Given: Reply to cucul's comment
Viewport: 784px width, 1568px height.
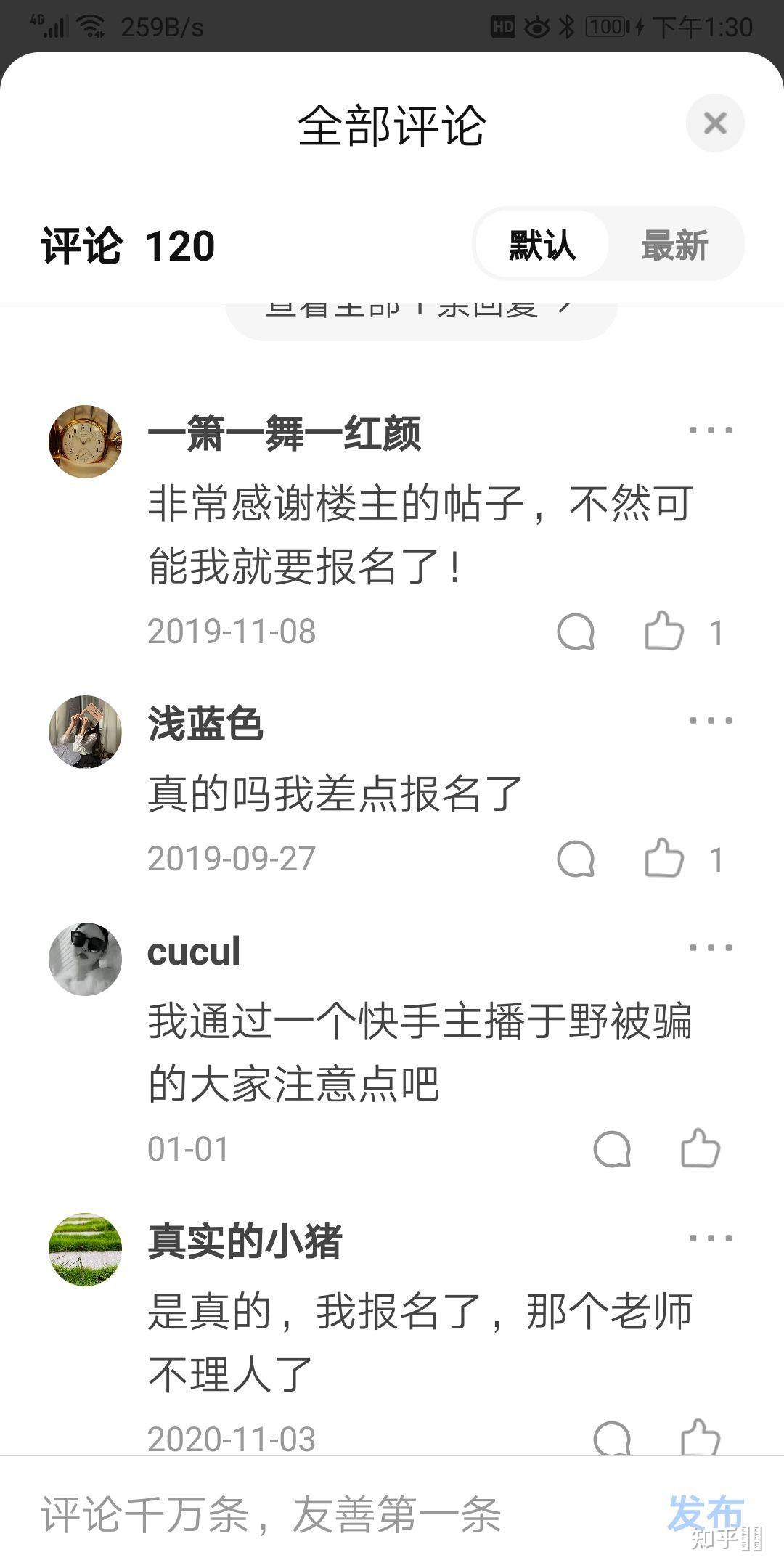Looking at the screenshot, I should click(x=612, y=1149).
